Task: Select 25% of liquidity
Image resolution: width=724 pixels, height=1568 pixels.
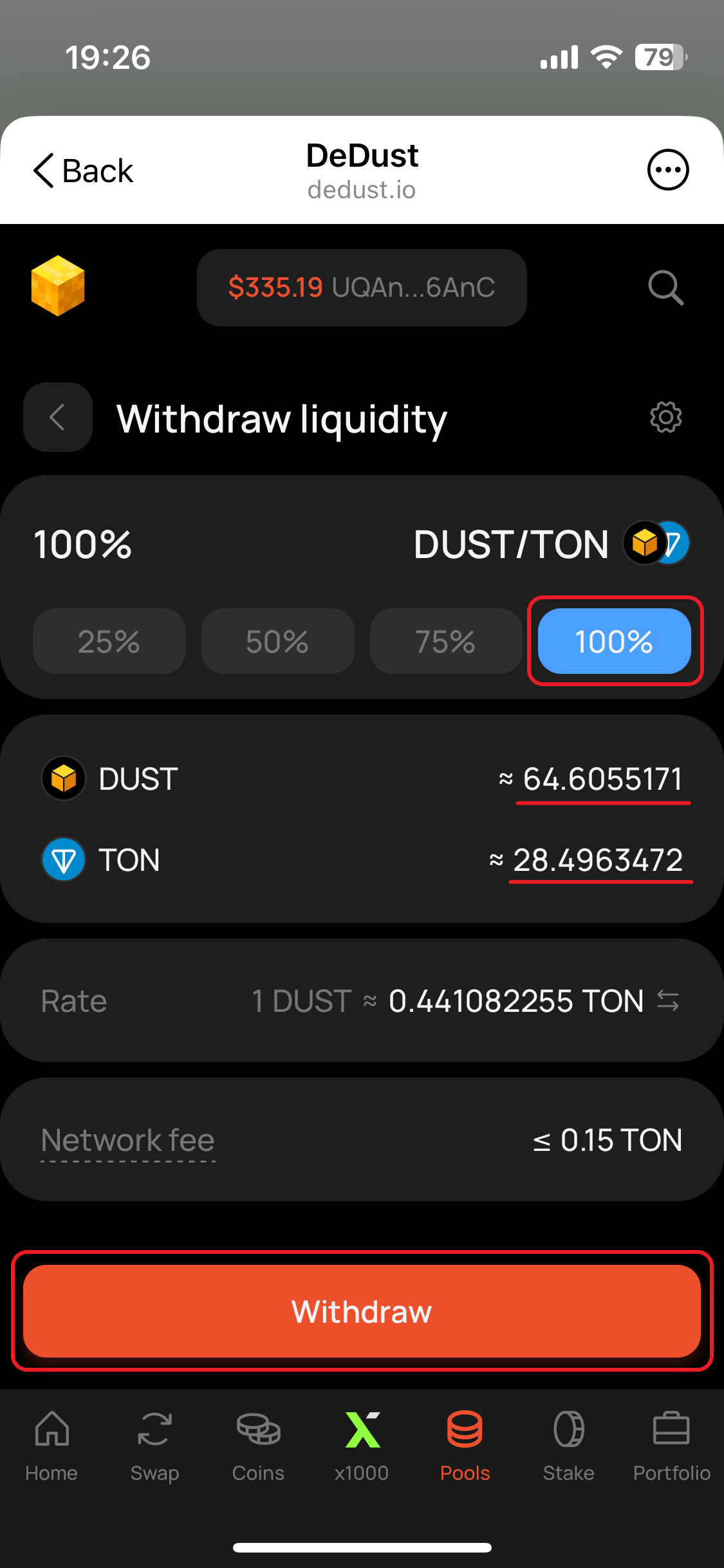Action: (x=109, y=641)
